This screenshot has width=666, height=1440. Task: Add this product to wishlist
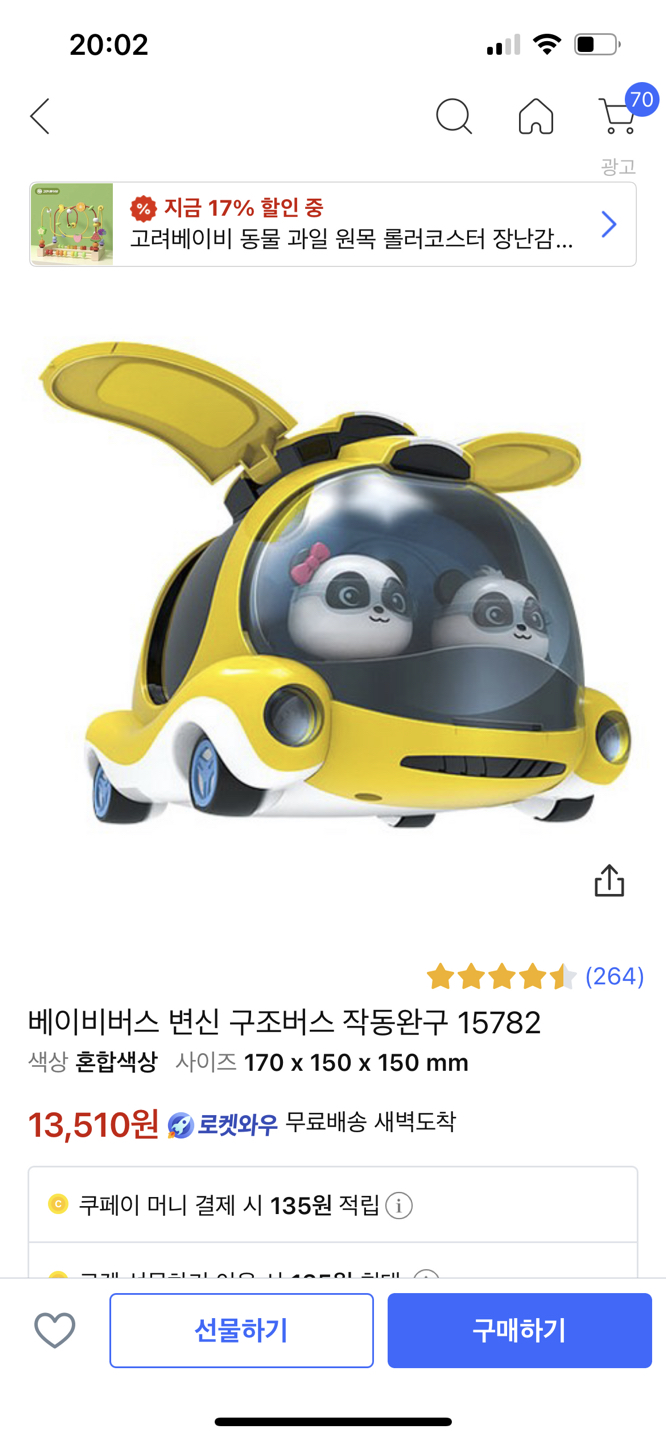55,1330
